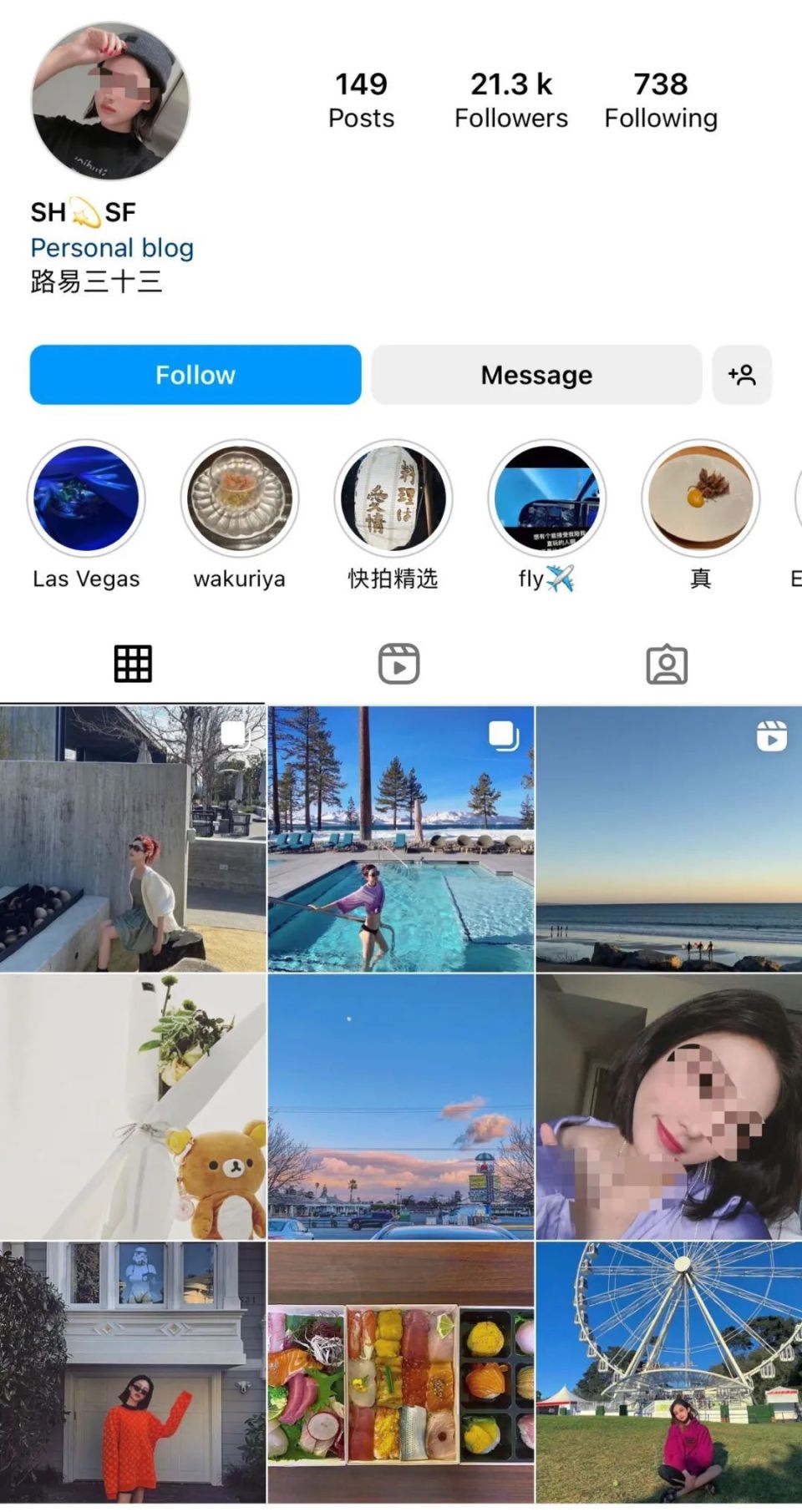The image size is (802, 1512).
Task: Send a message to this user
Action: tap(536, 375)
